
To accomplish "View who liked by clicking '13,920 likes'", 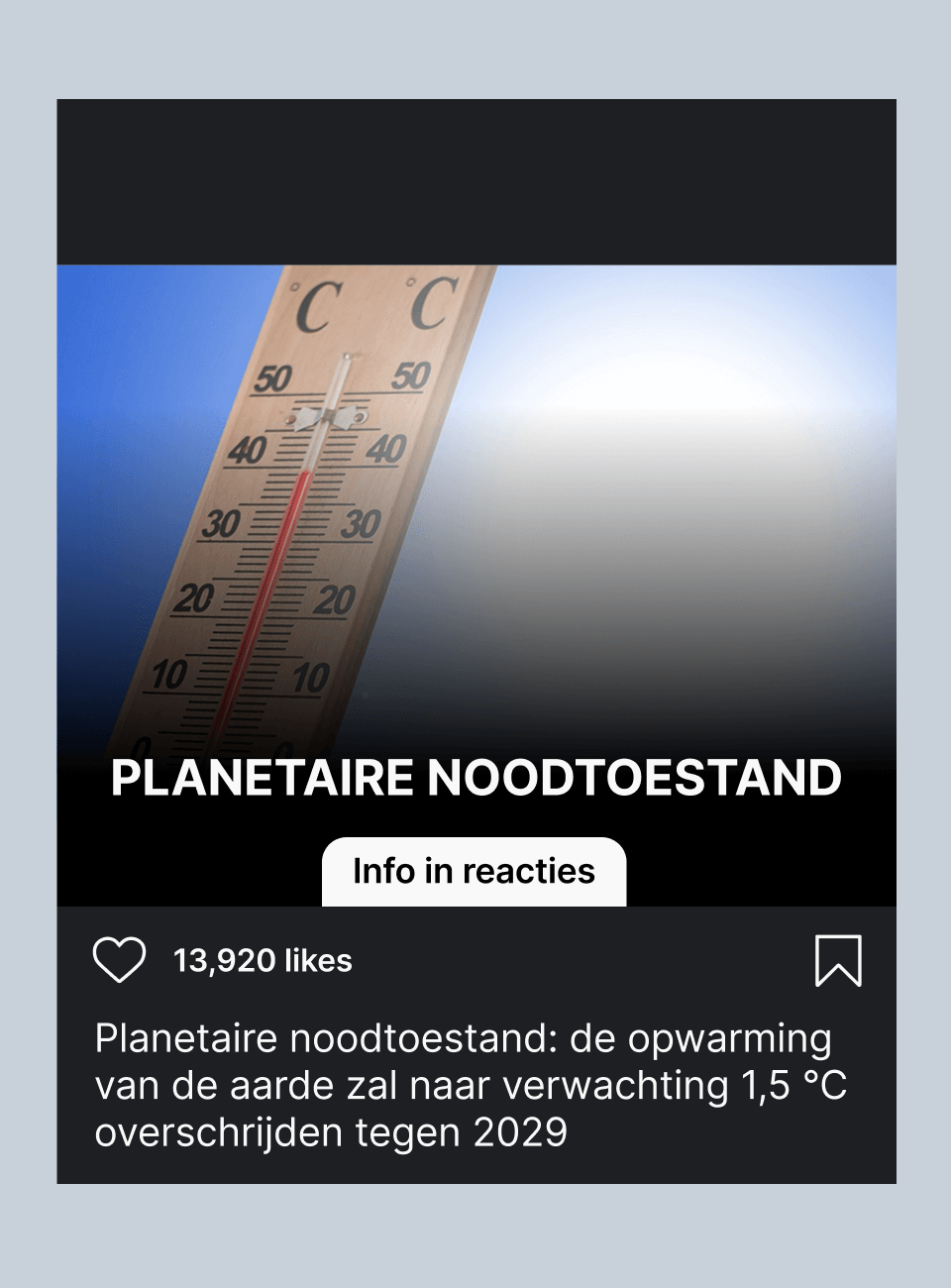I will [262, 959].
